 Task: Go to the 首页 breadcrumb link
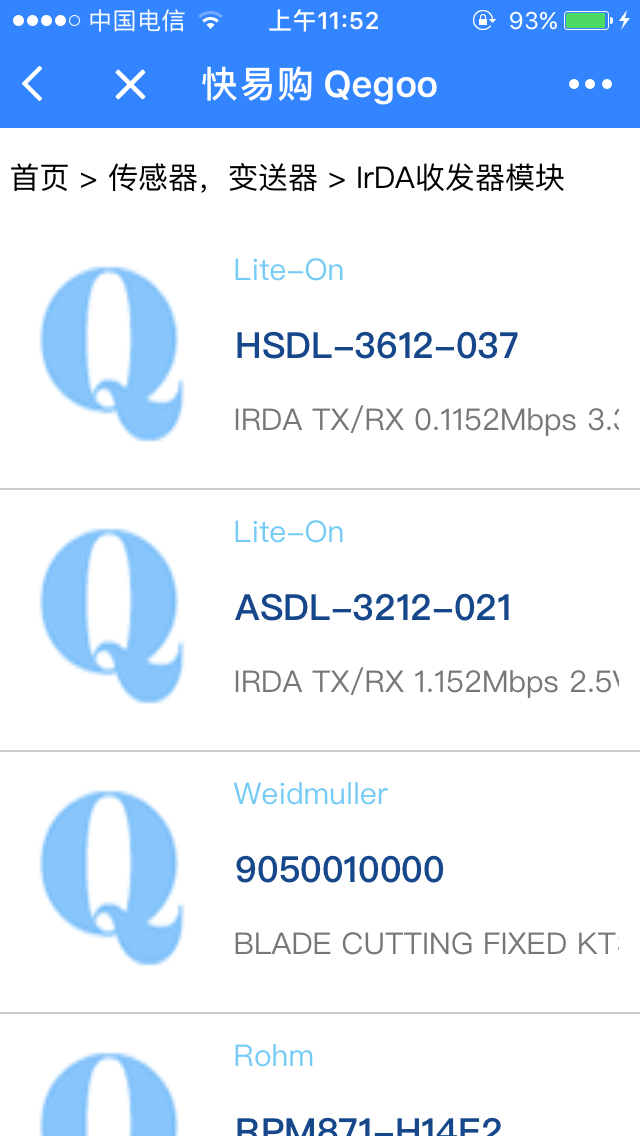[39, 178]
